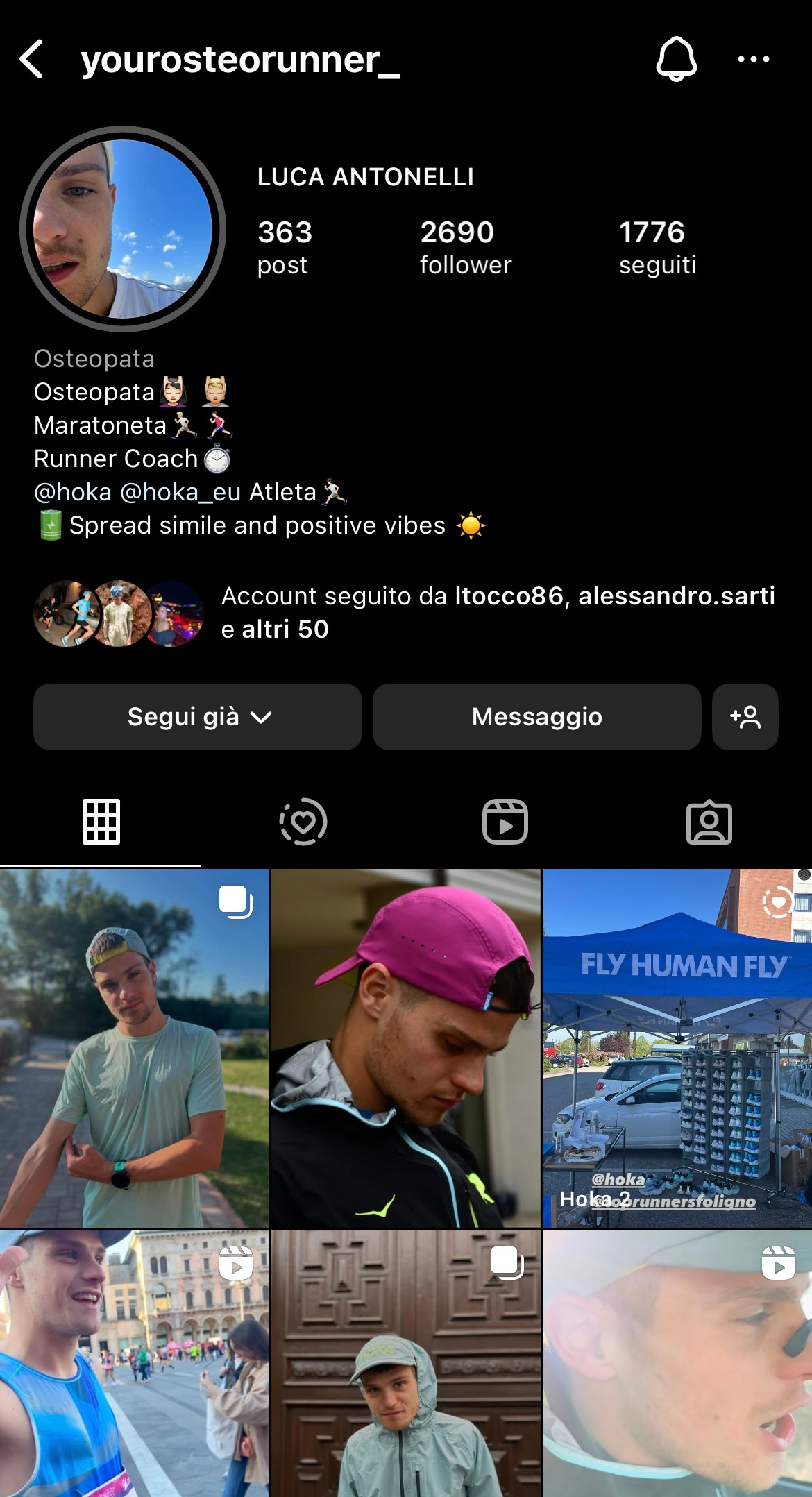Switch to the Reels tab

(x=505, y=822)
